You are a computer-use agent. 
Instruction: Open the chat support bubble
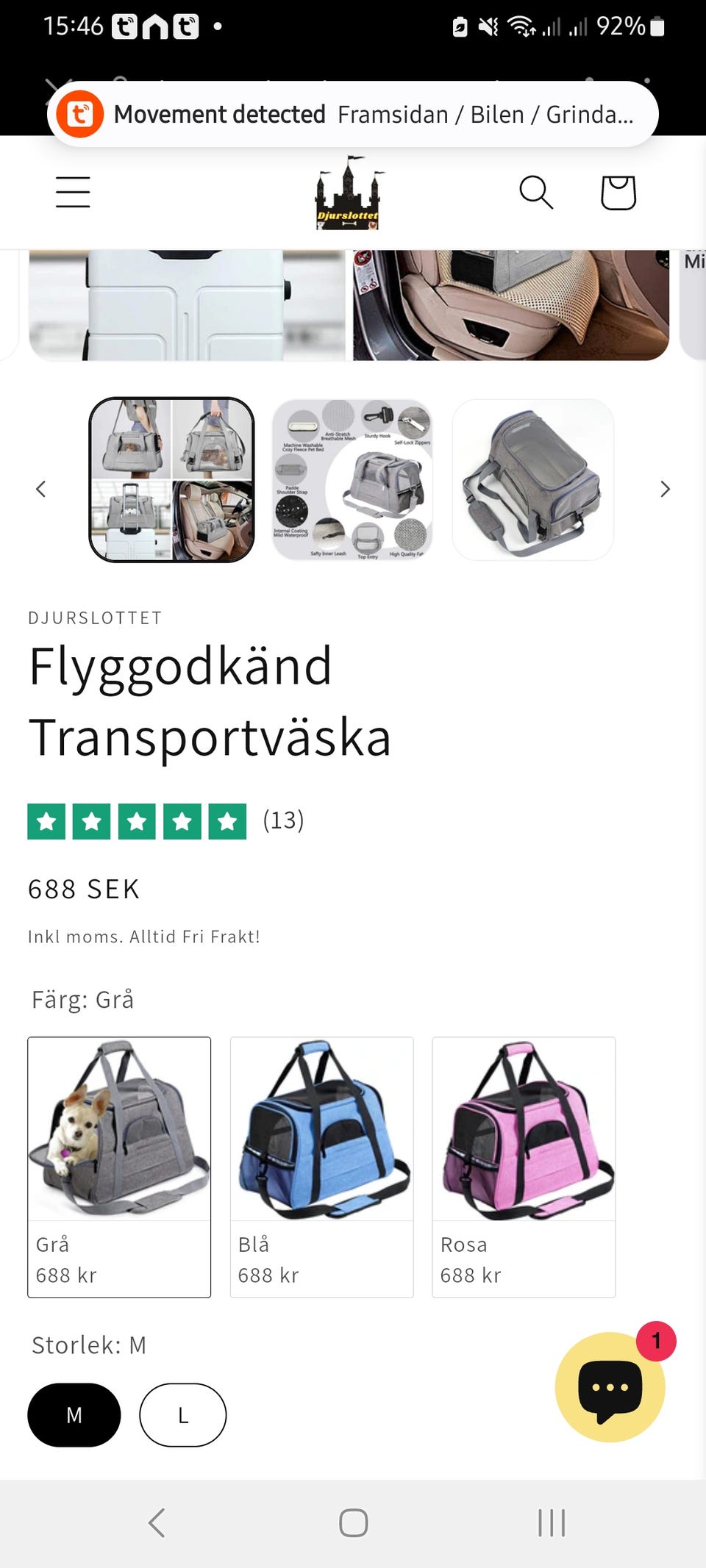pos(610,1387)
